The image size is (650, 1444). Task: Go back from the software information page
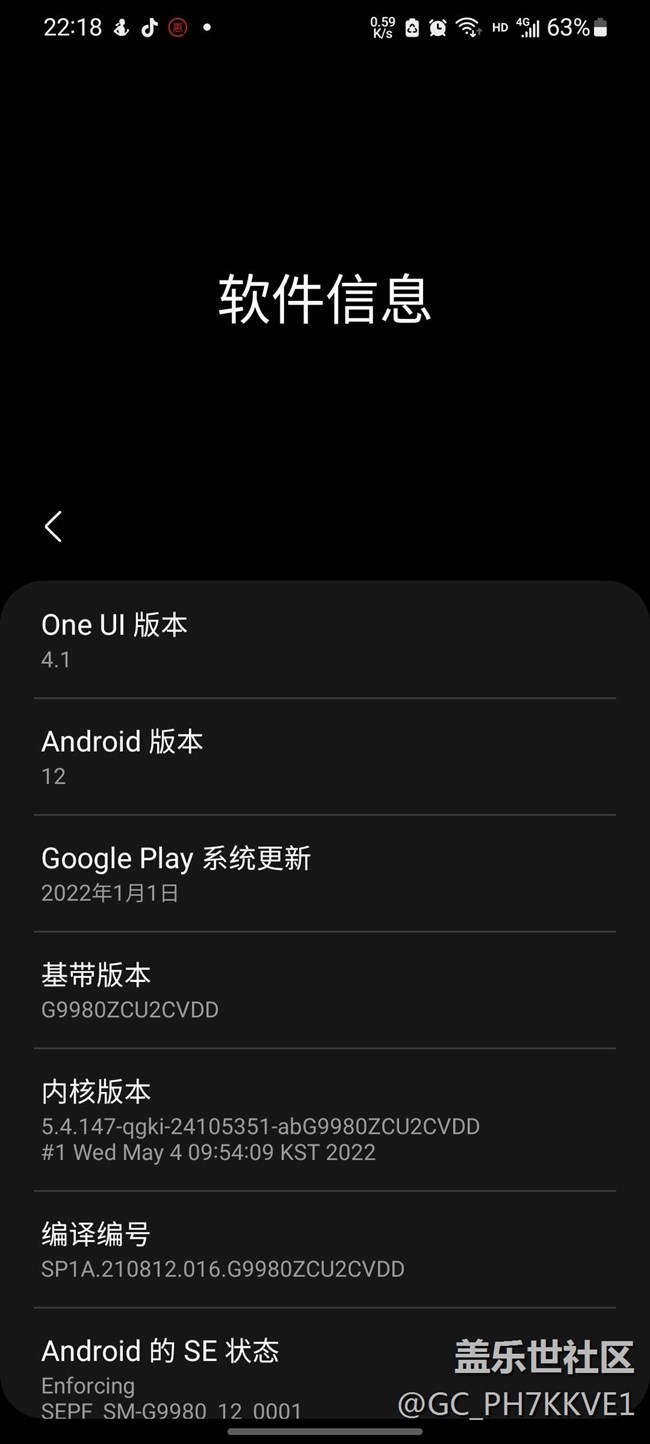pyautogui.click(x=54, y=526)
